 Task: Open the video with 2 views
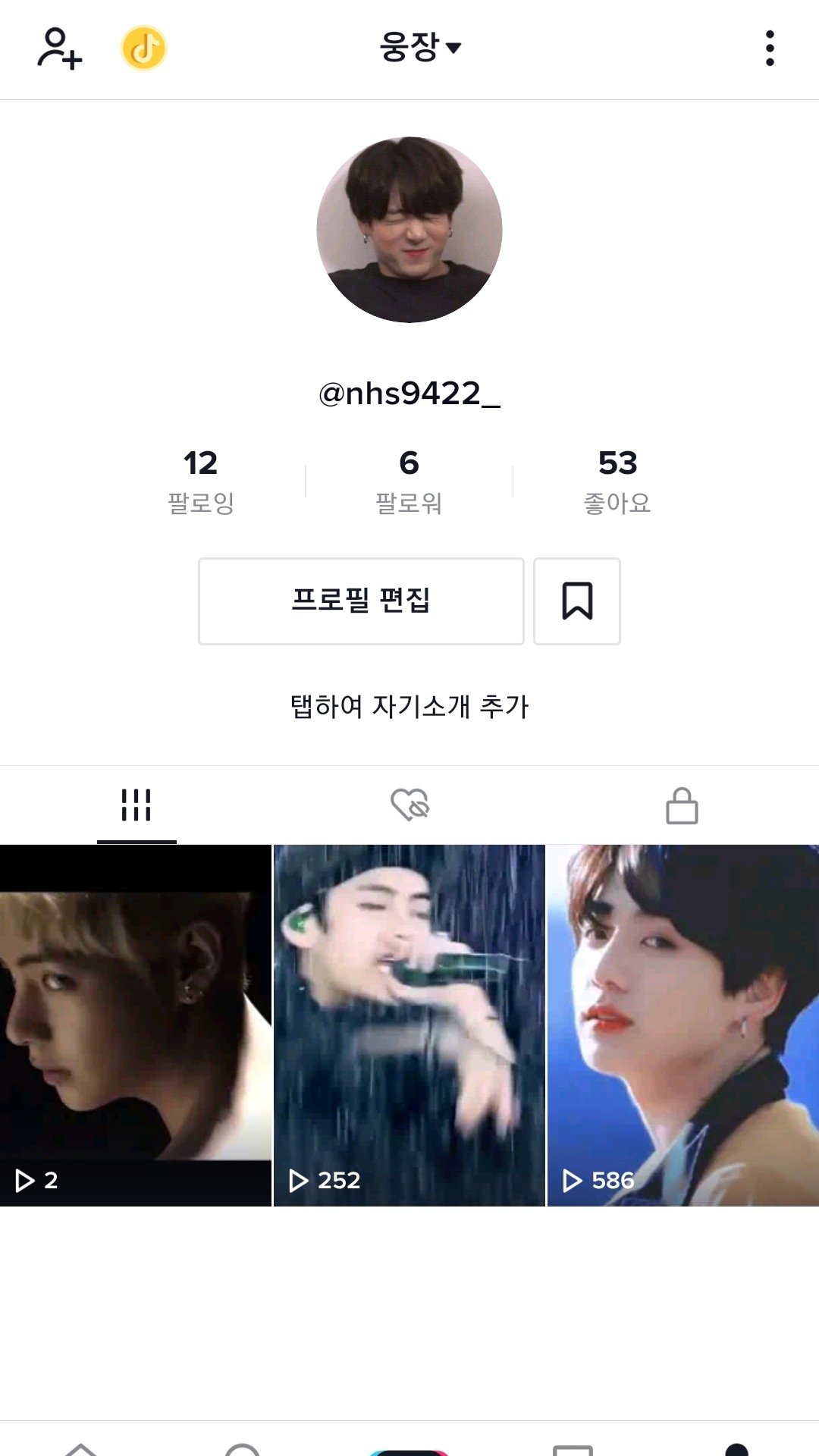click(136, 1025)
